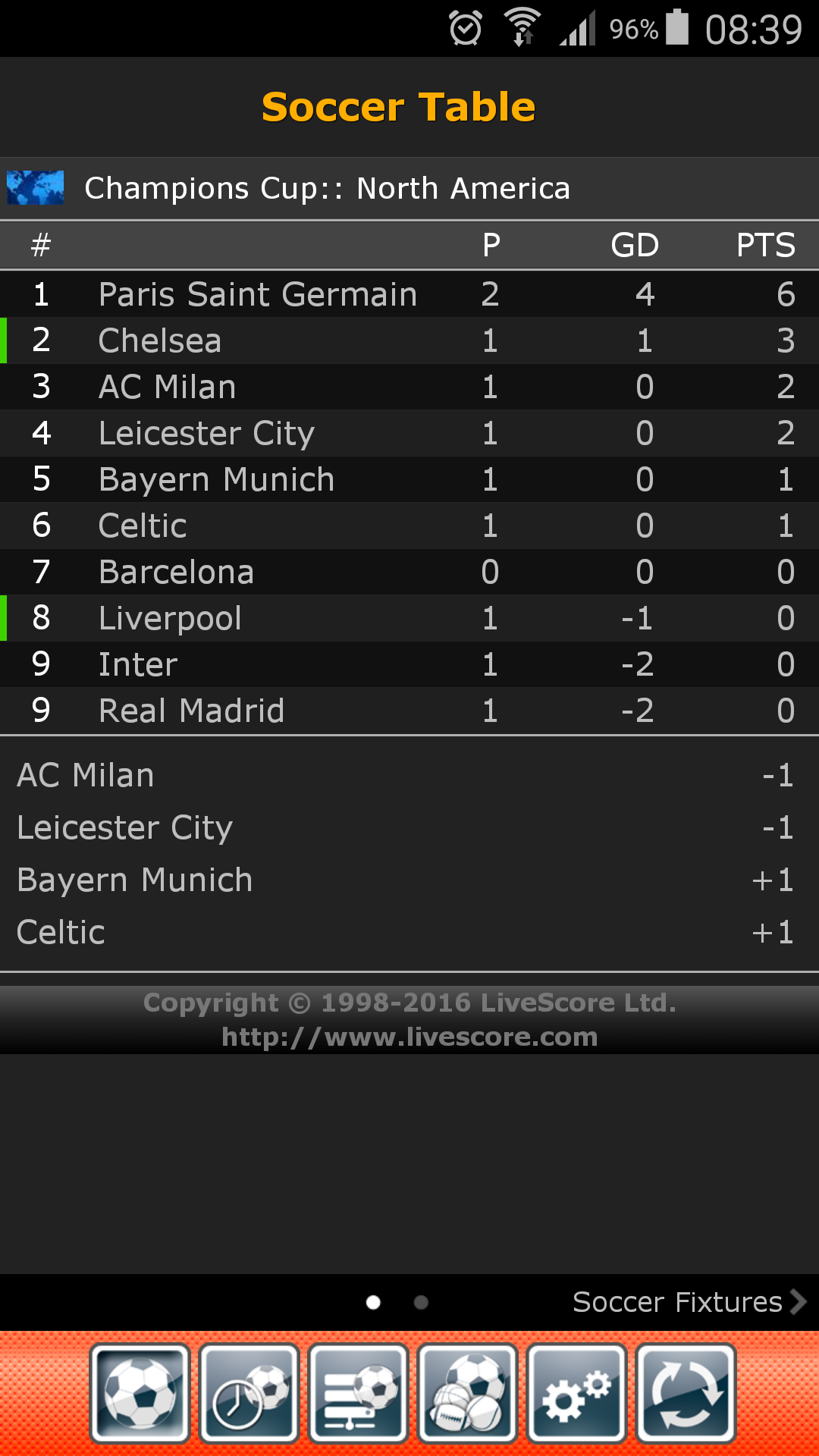Open the soccer leagues list icon
This screenshot has width=819, height=1456.
point(359,1393)
